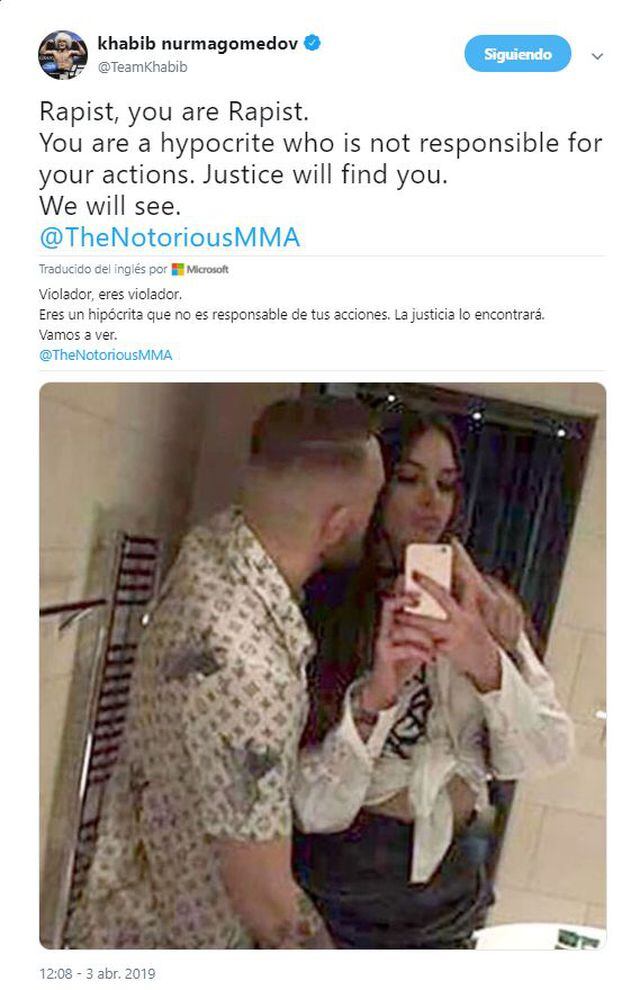Open @TheNotoriousMMA mention in the English tweet
Screen dimensions: 640x990
tap(169, 238)
